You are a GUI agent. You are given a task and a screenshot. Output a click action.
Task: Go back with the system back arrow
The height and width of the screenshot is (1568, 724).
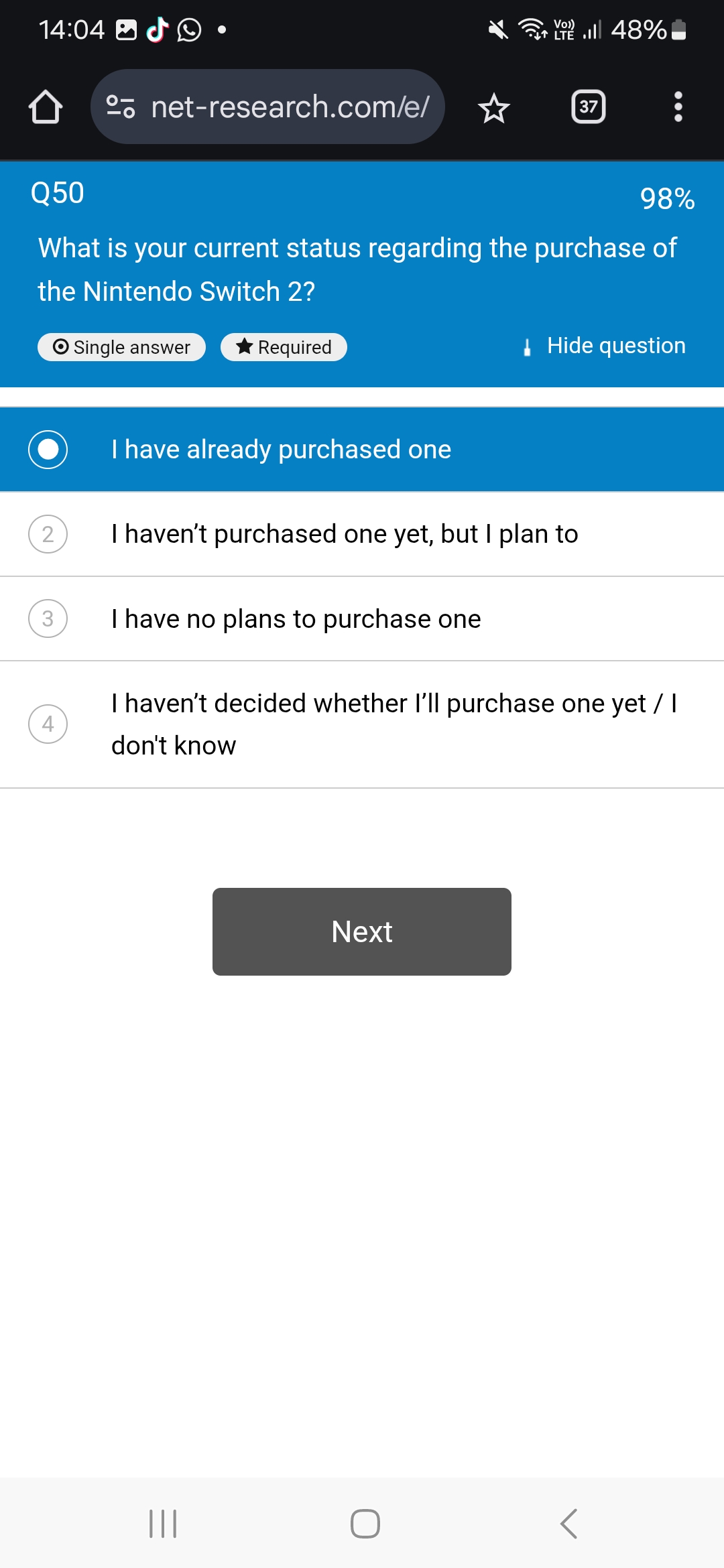[568, 1524]
